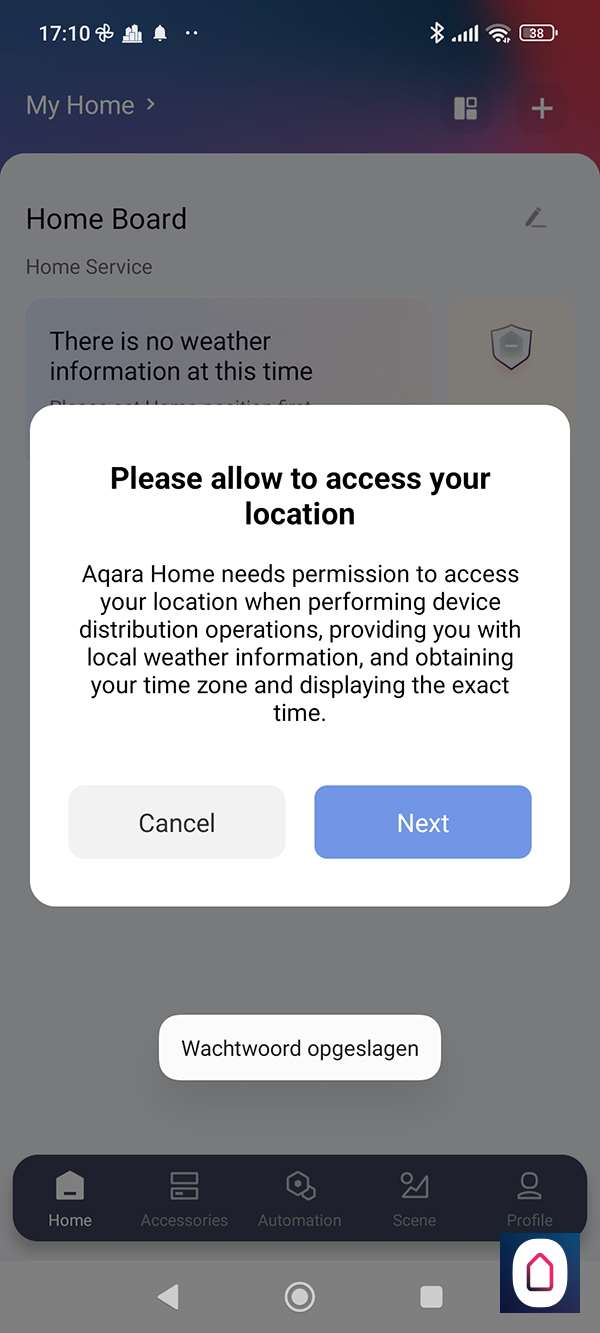This screenshot has height=1333, width=600.
Task: Open the My Home selector
Action: [90, 105]
